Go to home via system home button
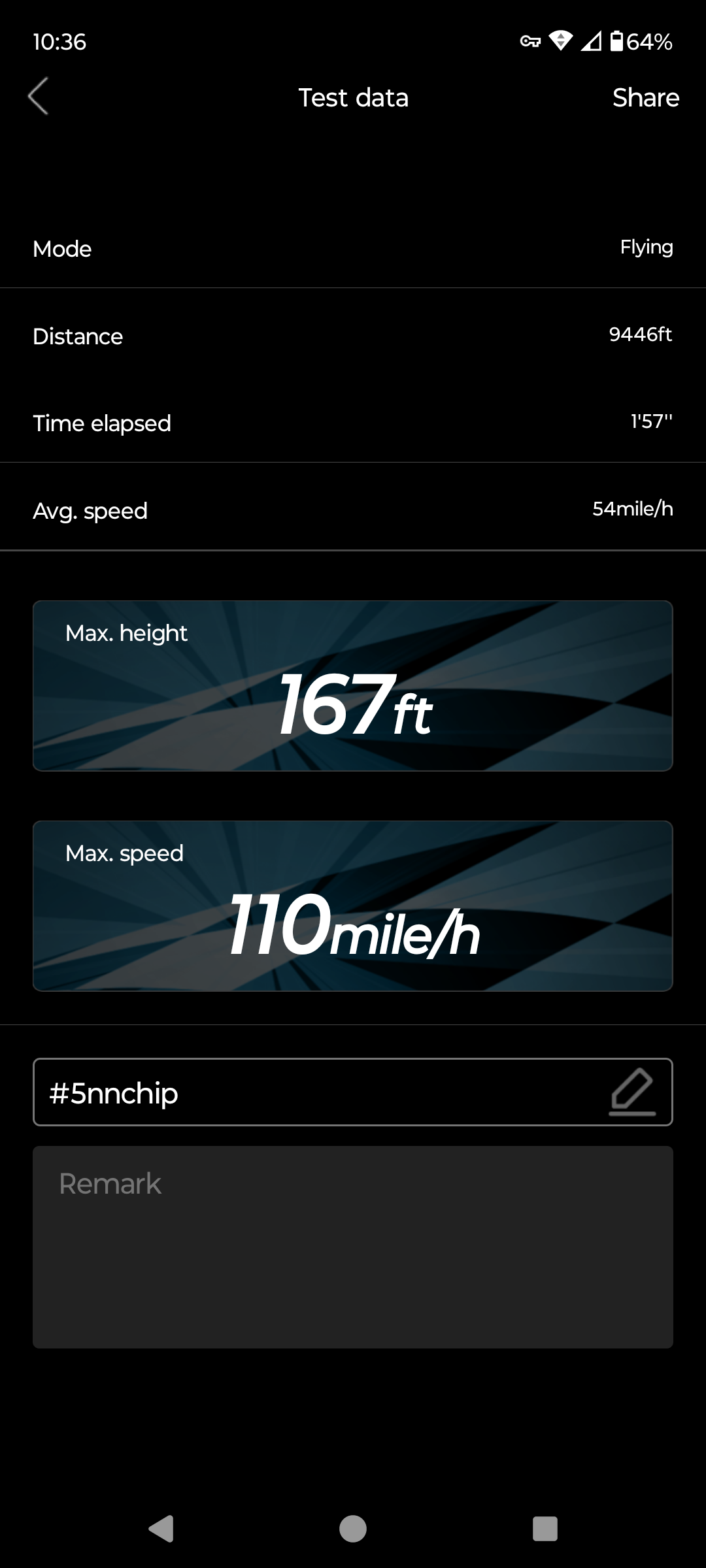Viewport: 706px width, 1568px height. coord(353,1529)
